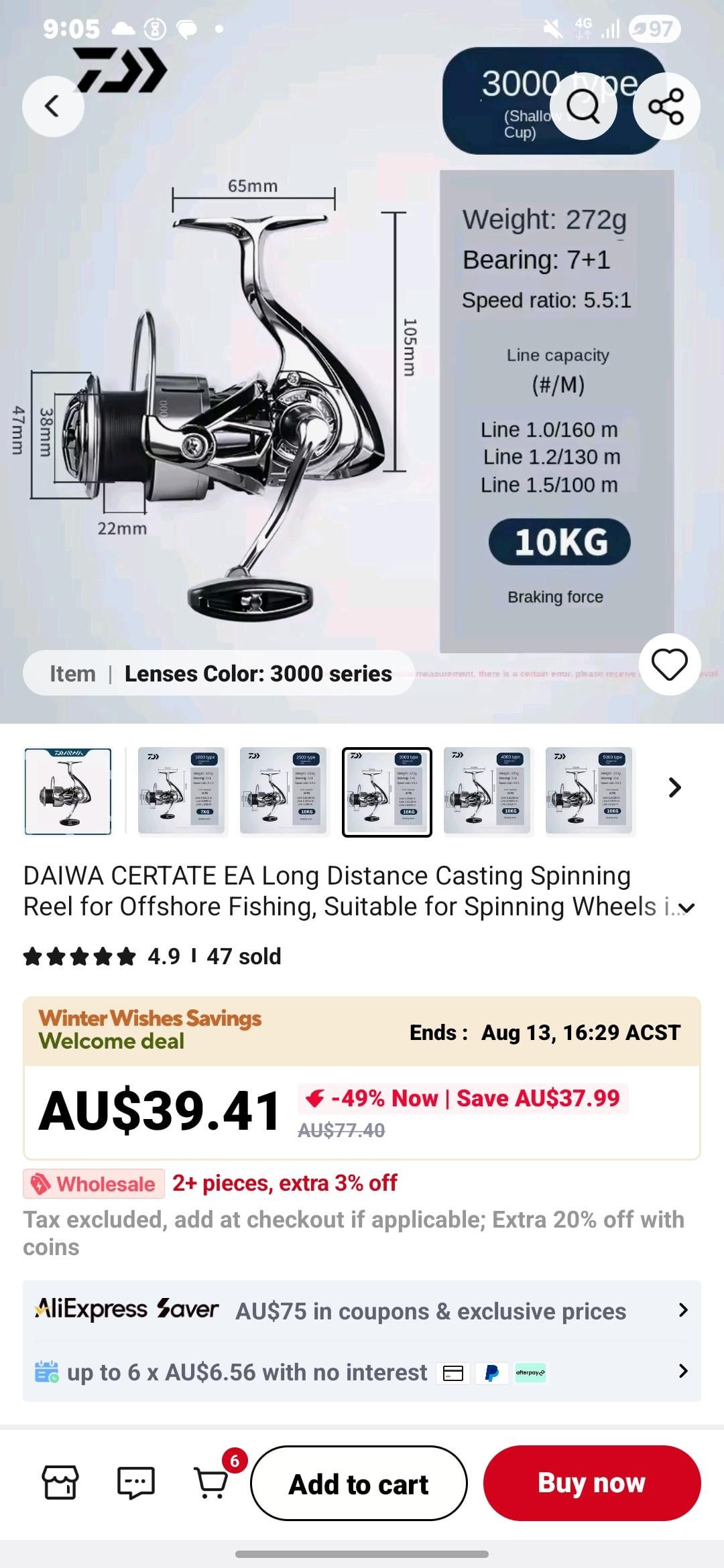The width and height of the screenshot is (724, 1568).
Task: Open search from the magnifier icon
Action: pyautogui.click(x=583, y=106)
